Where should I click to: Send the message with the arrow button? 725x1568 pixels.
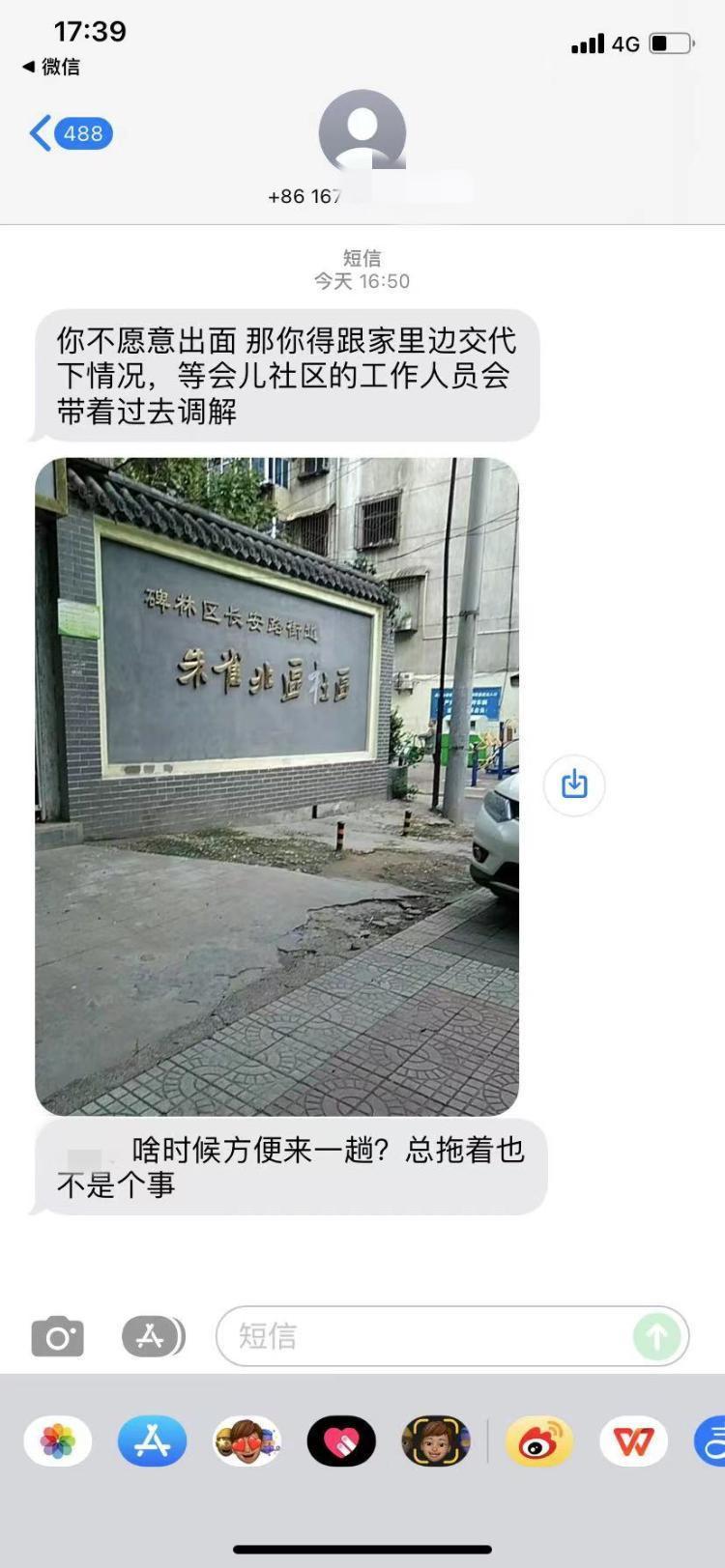pos(657,1336)
